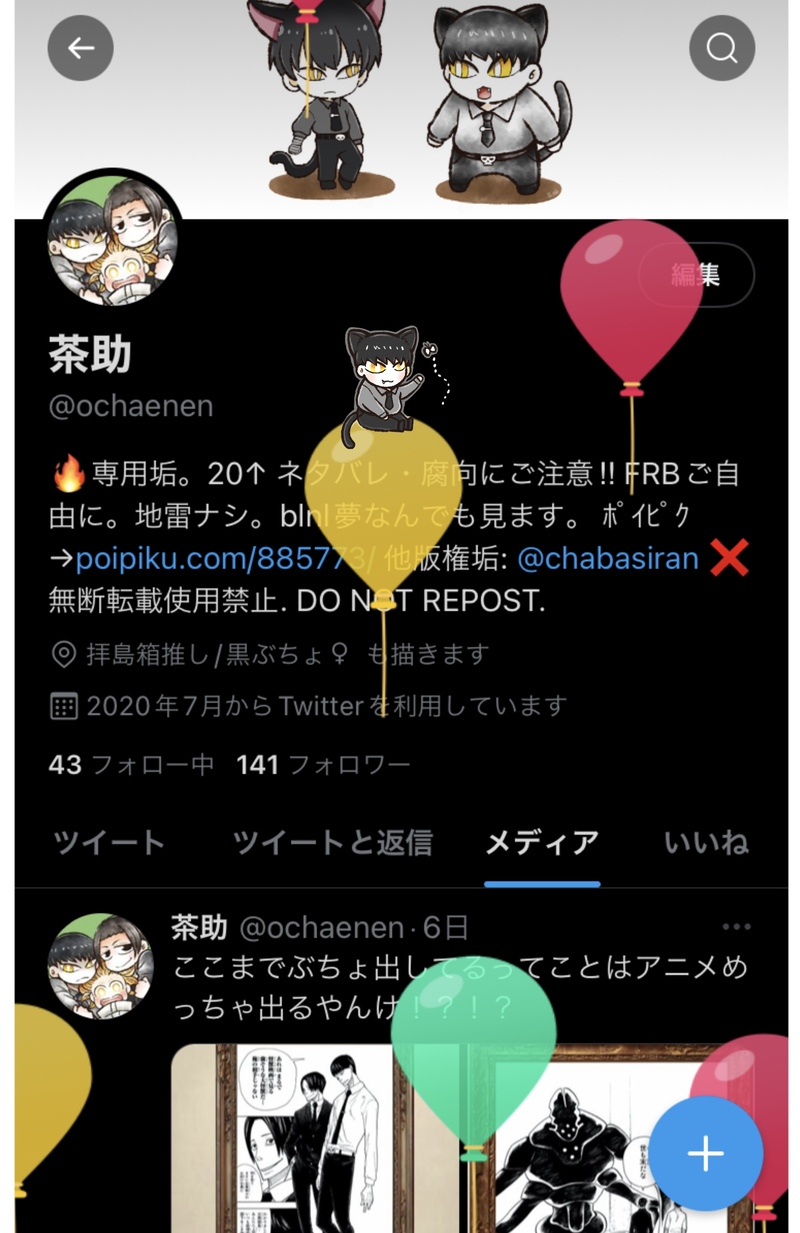Open the overflow menu on 茶助's tweet

[736, 927]
